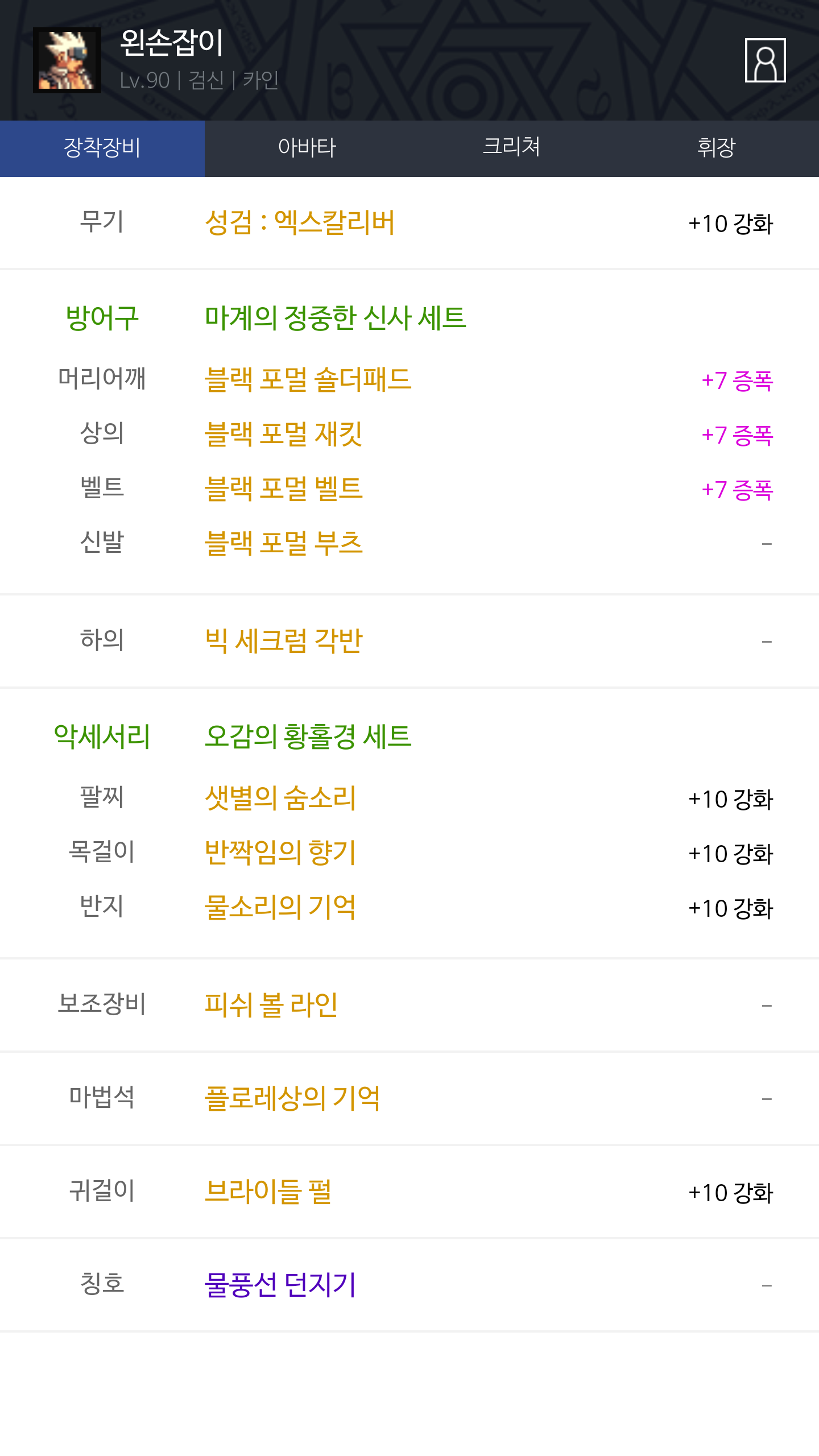Switch to the 크리쳐 tab
Viewport: 819px width, 1456px height.
(511, 148)
